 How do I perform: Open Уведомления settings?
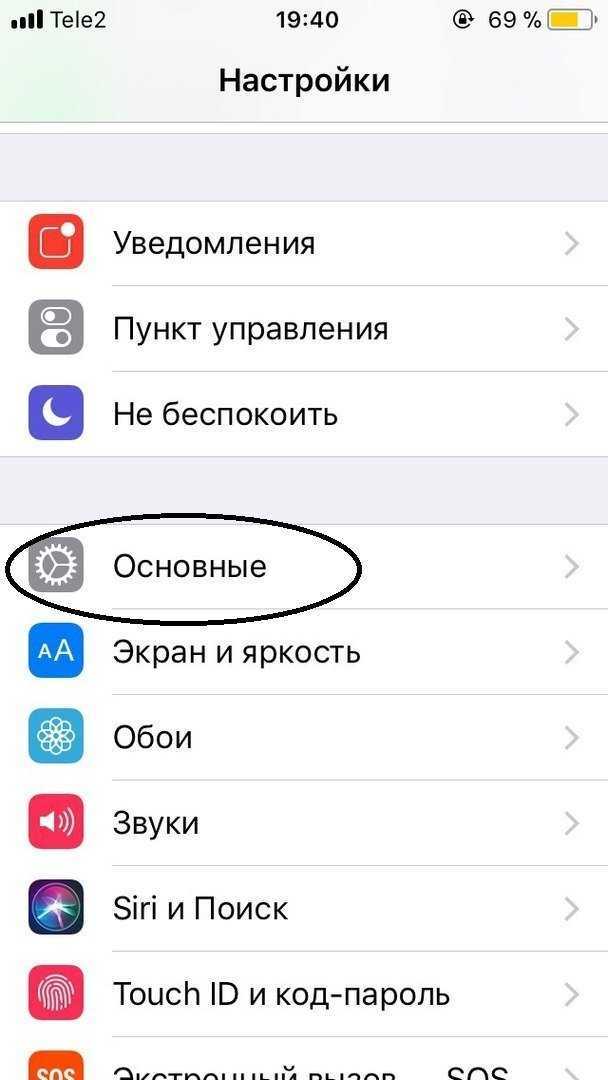tap(304, 243)
